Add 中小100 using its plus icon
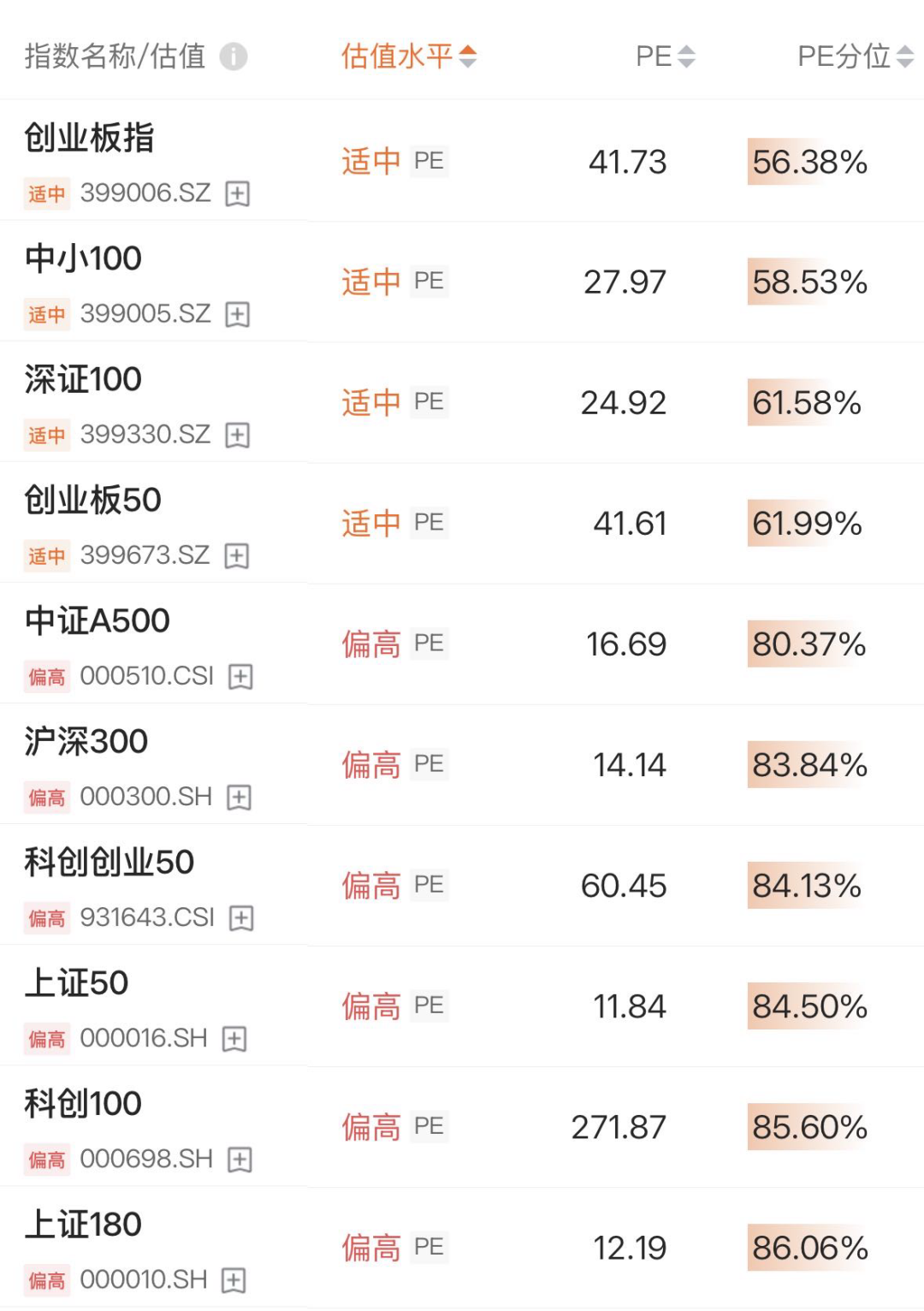The image size is (924, 1311). (x=237, y=315)
